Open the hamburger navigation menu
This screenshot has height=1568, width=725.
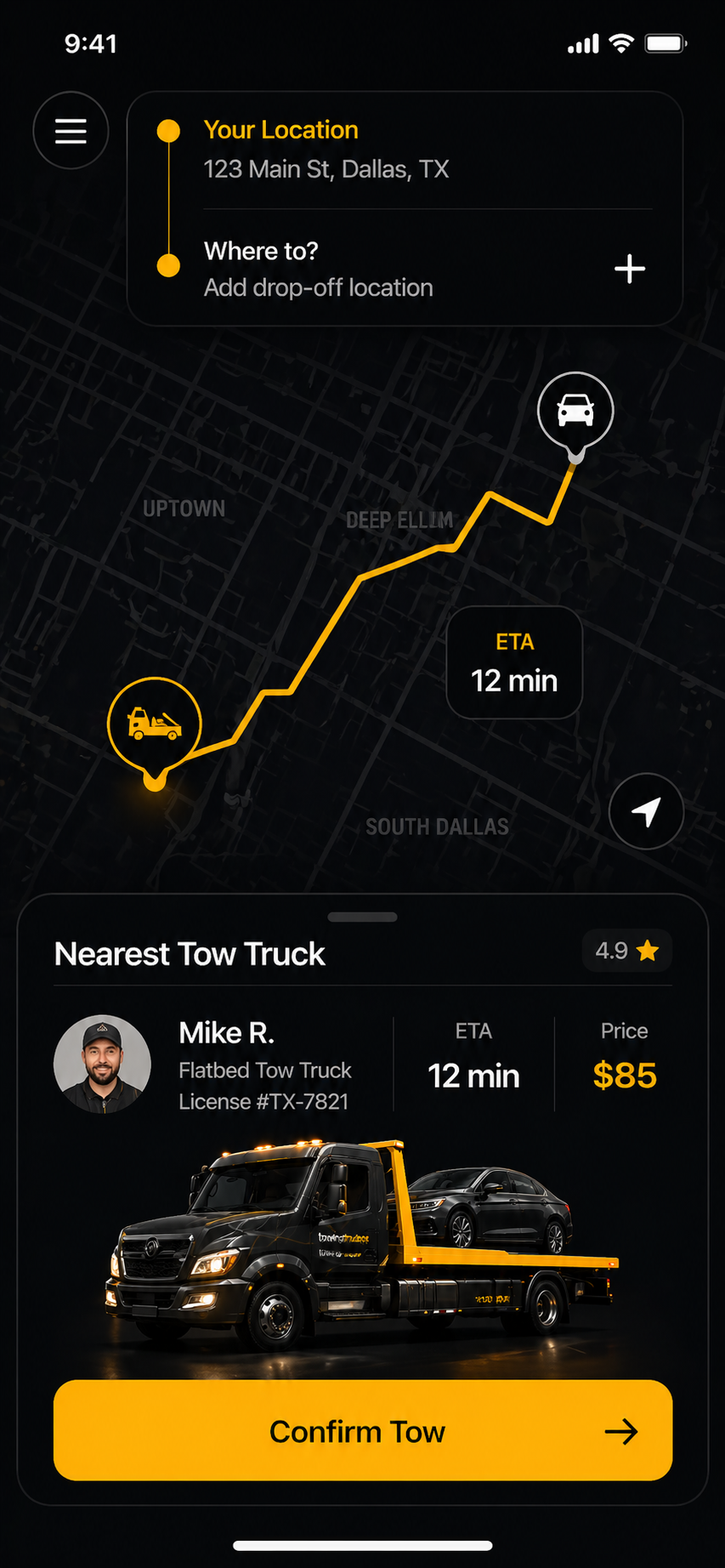71,130
